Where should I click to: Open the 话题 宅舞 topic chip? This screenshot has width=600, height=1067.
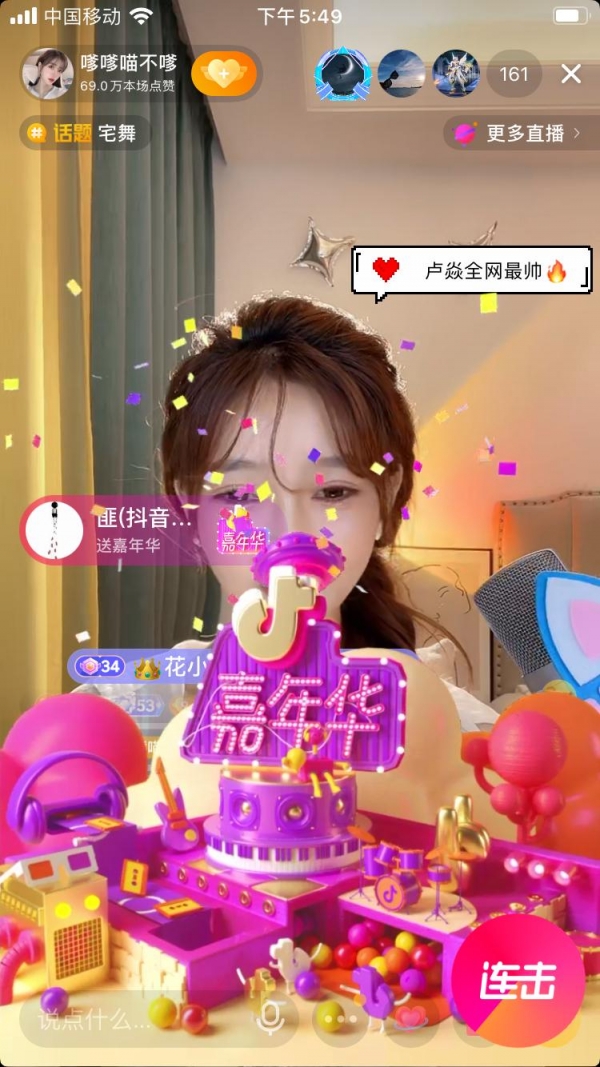point(84,133)
